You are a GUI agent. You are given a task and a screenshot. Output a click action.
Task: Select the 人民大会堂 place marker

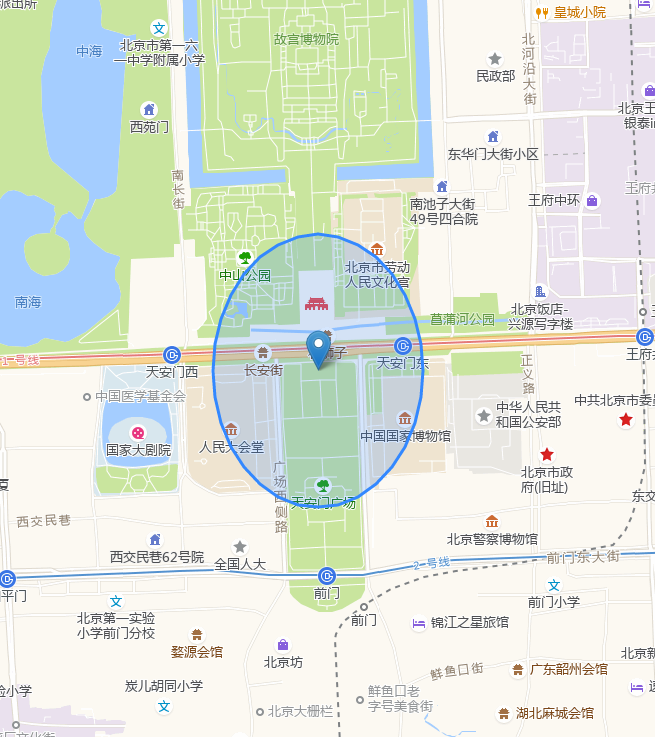231,429
